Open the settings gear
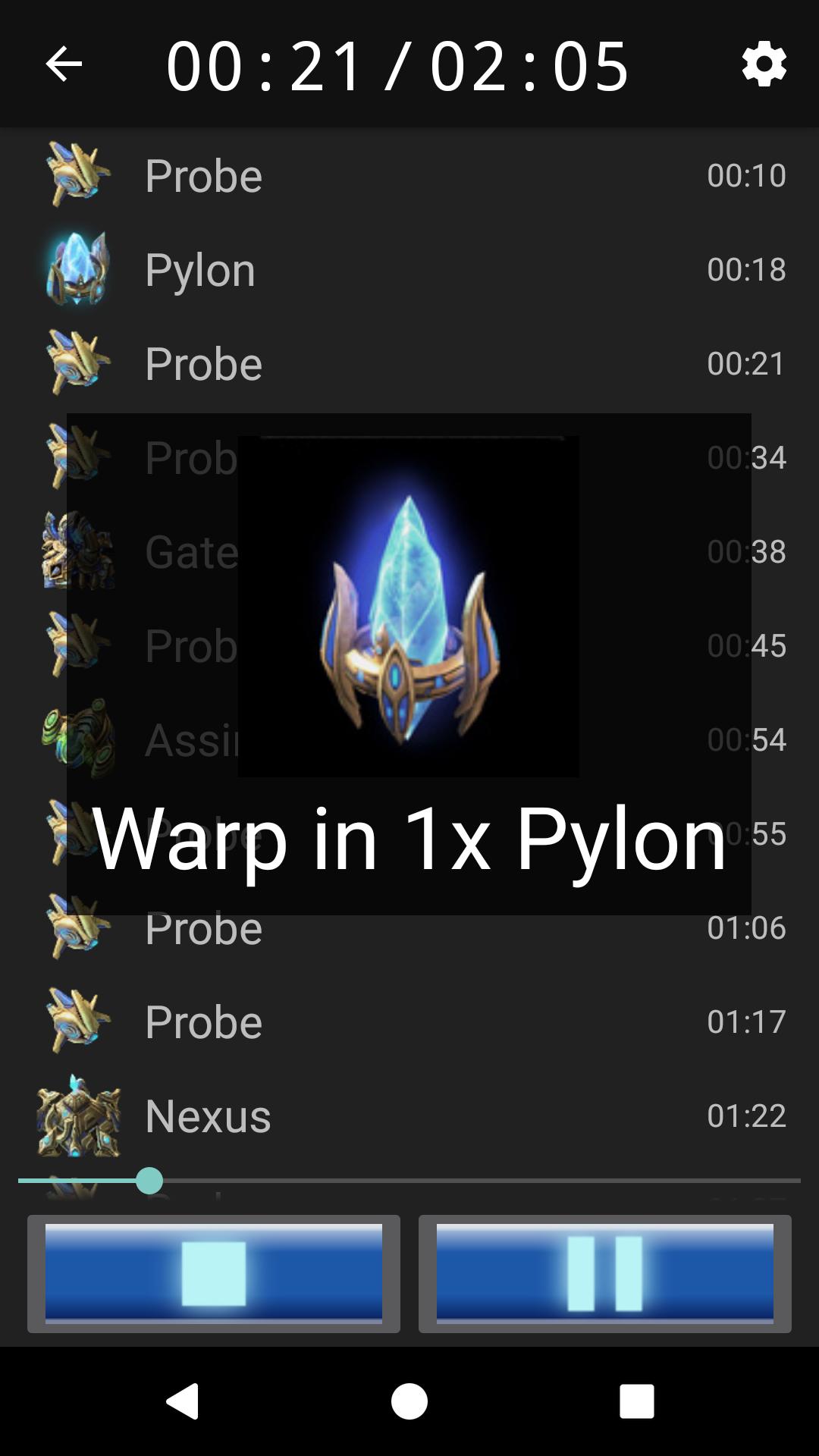This screenshot has width=819, height=1456. (x=764, y=64)
